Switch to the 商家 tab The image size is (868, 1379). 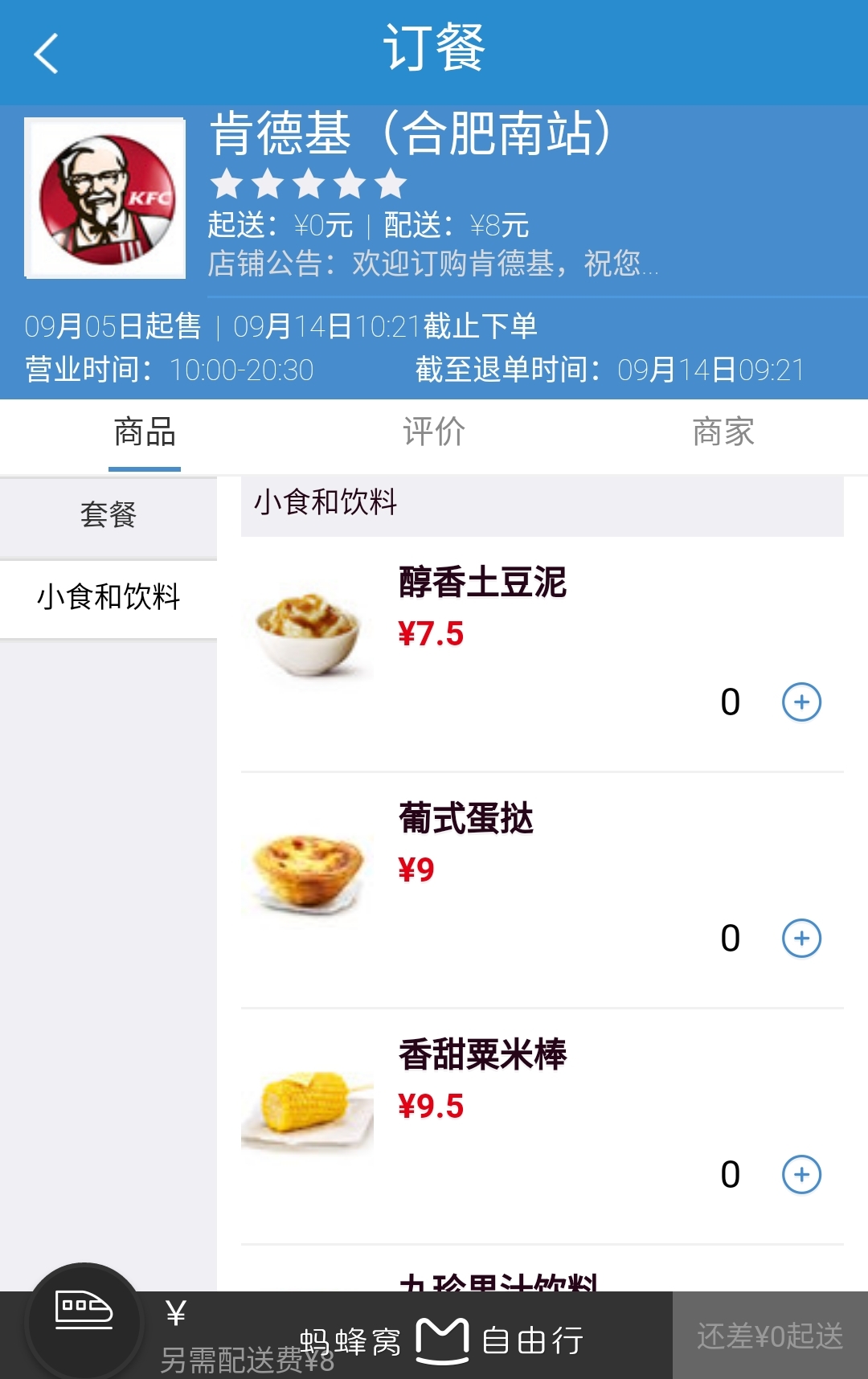point(723,432)
